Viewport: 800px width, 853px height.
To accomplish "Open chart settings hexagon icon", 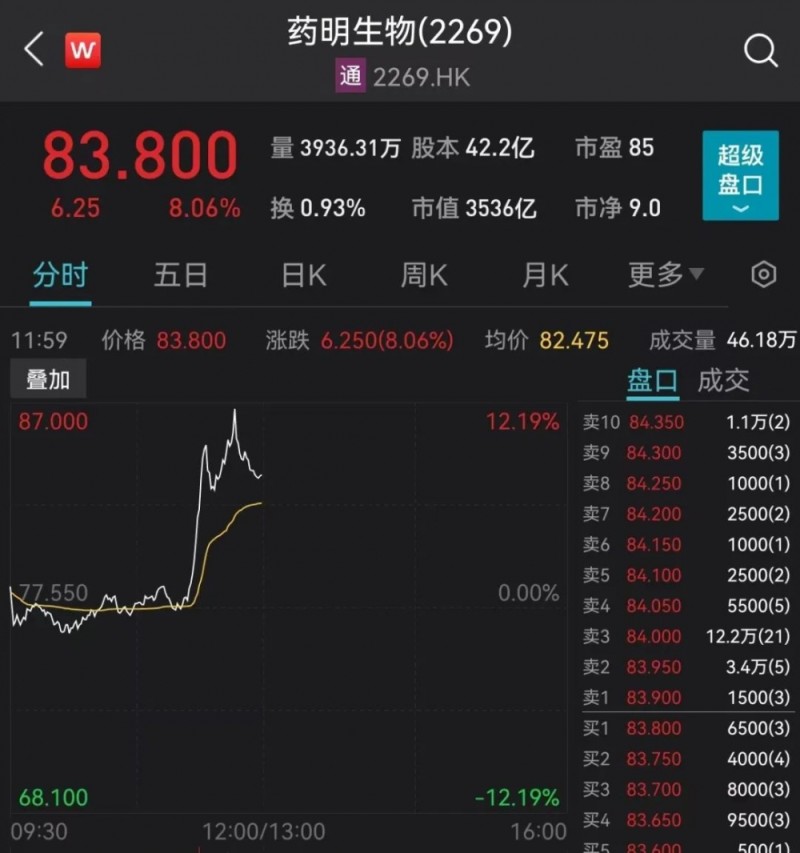I will point(763,275).
